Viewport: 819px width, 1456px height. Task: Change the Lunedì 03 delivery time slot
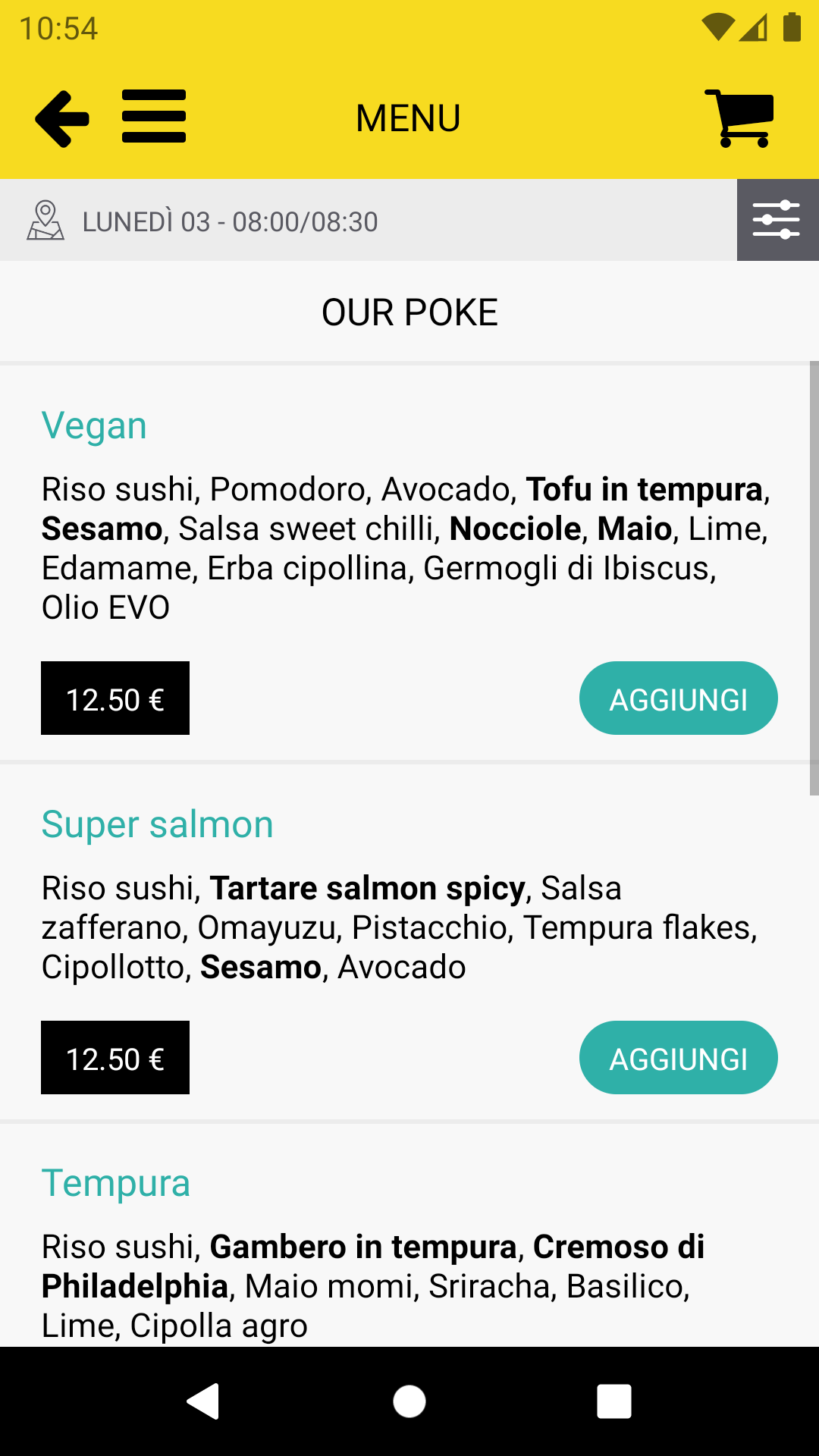229,221
